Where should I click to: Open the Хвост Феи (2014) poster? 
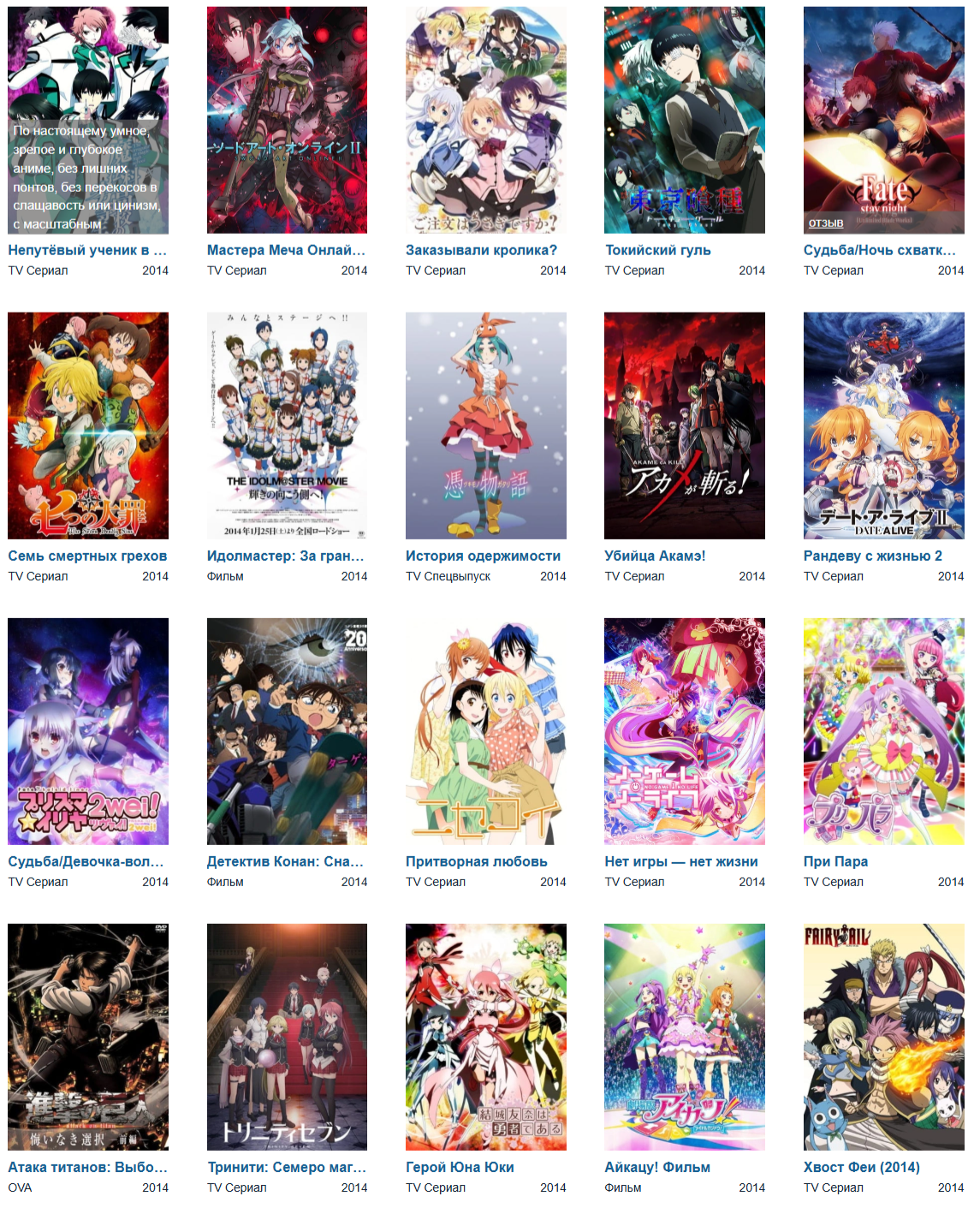coord(883,1037)
